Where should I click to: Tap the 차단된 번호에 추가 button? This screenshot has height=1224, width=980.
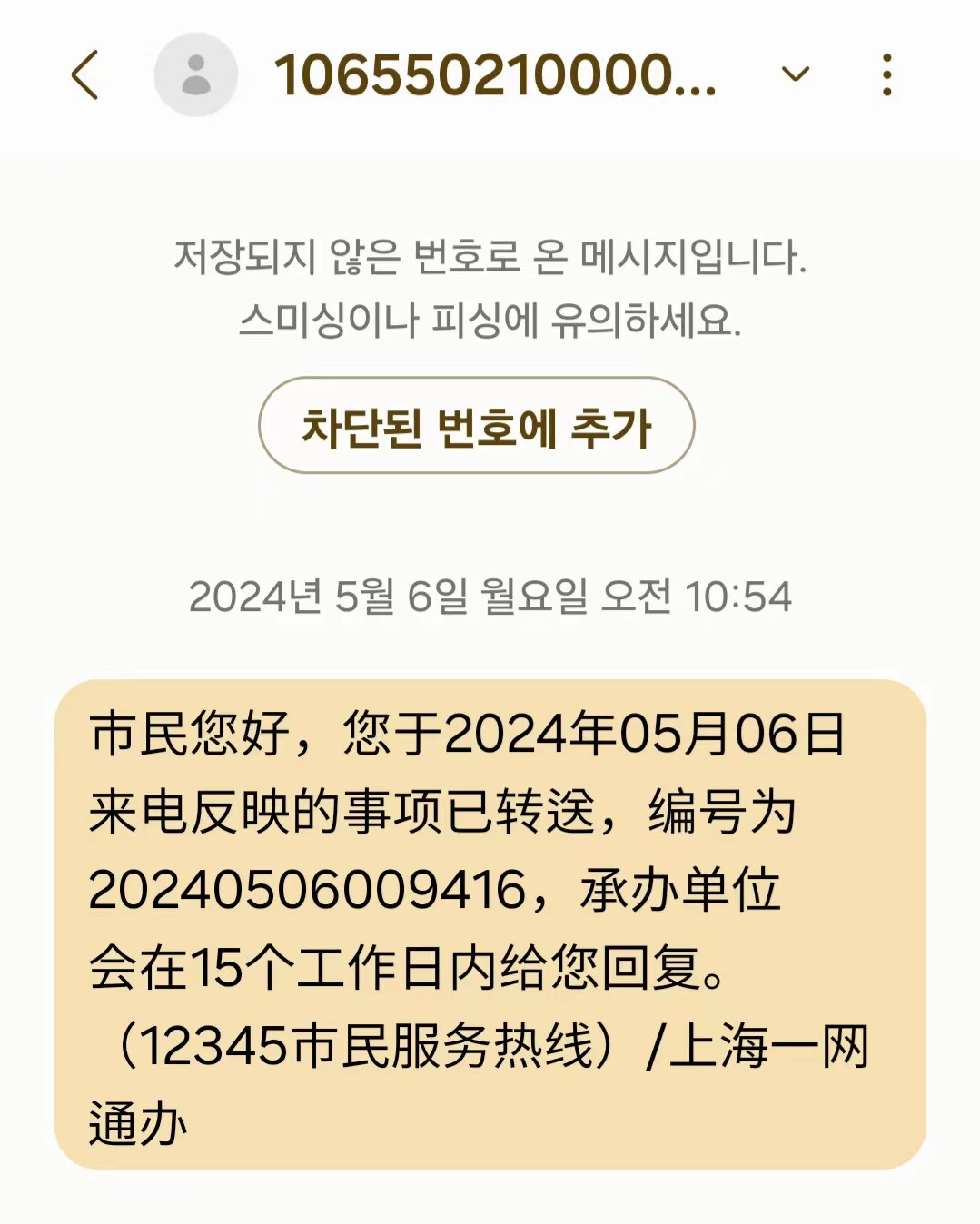click(477, 426)
